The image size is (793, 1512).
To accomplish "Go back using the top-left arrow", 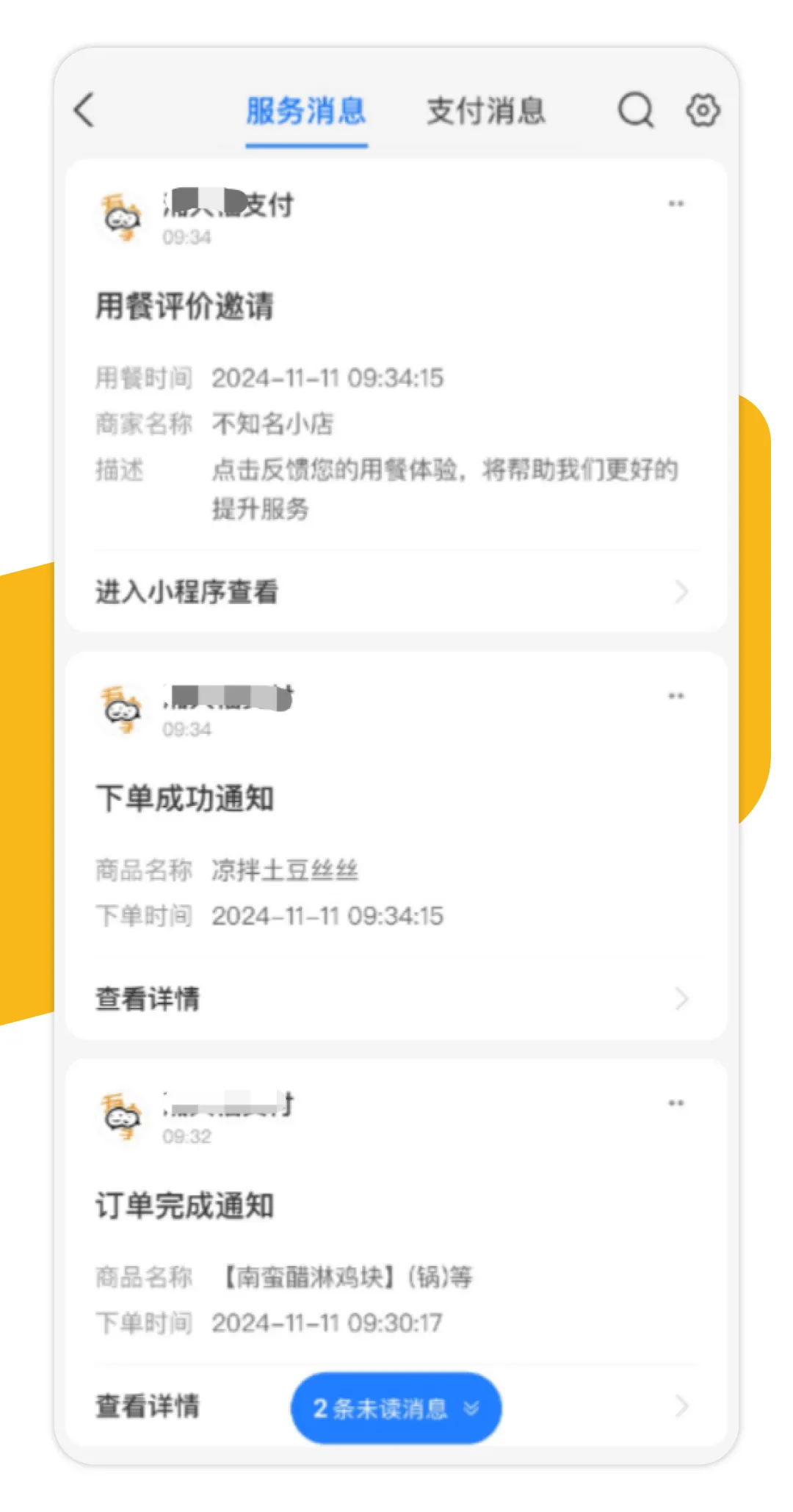I will (x=84, y=110).
